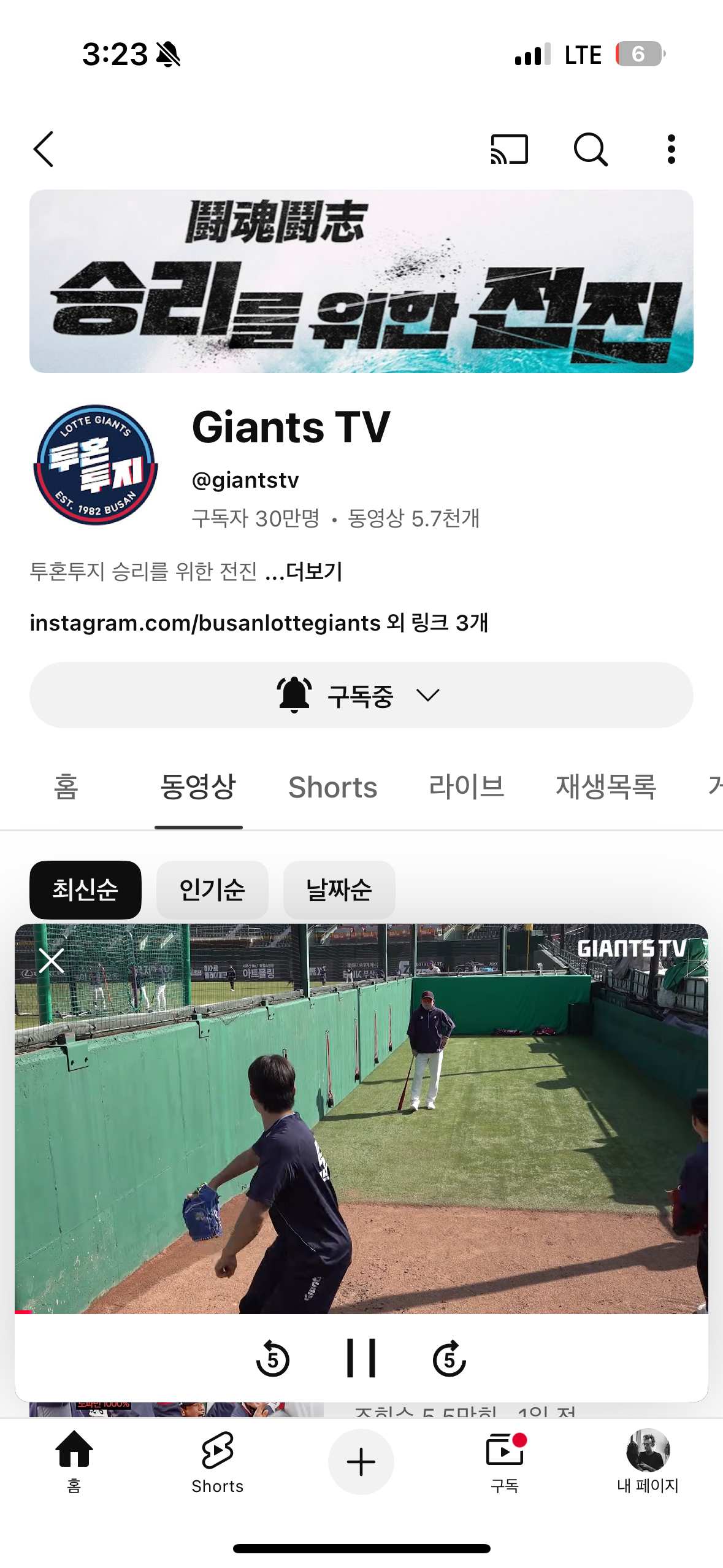
Task: Expand channel description with 더보기
Action: tap(313, 572)
